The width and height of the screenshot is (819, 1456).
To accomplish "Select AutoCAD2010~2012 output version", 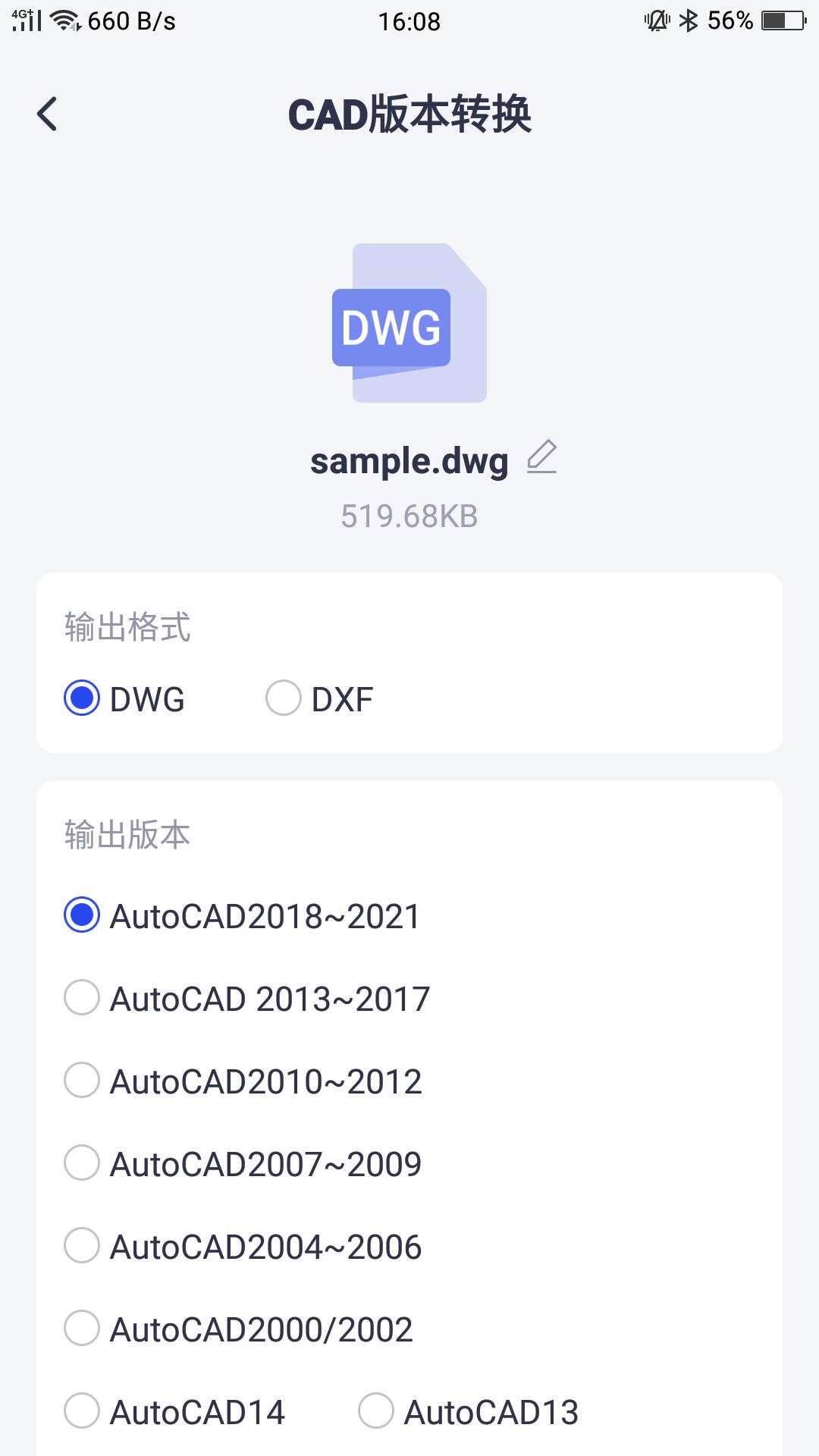I will [x=82, y=1081].
